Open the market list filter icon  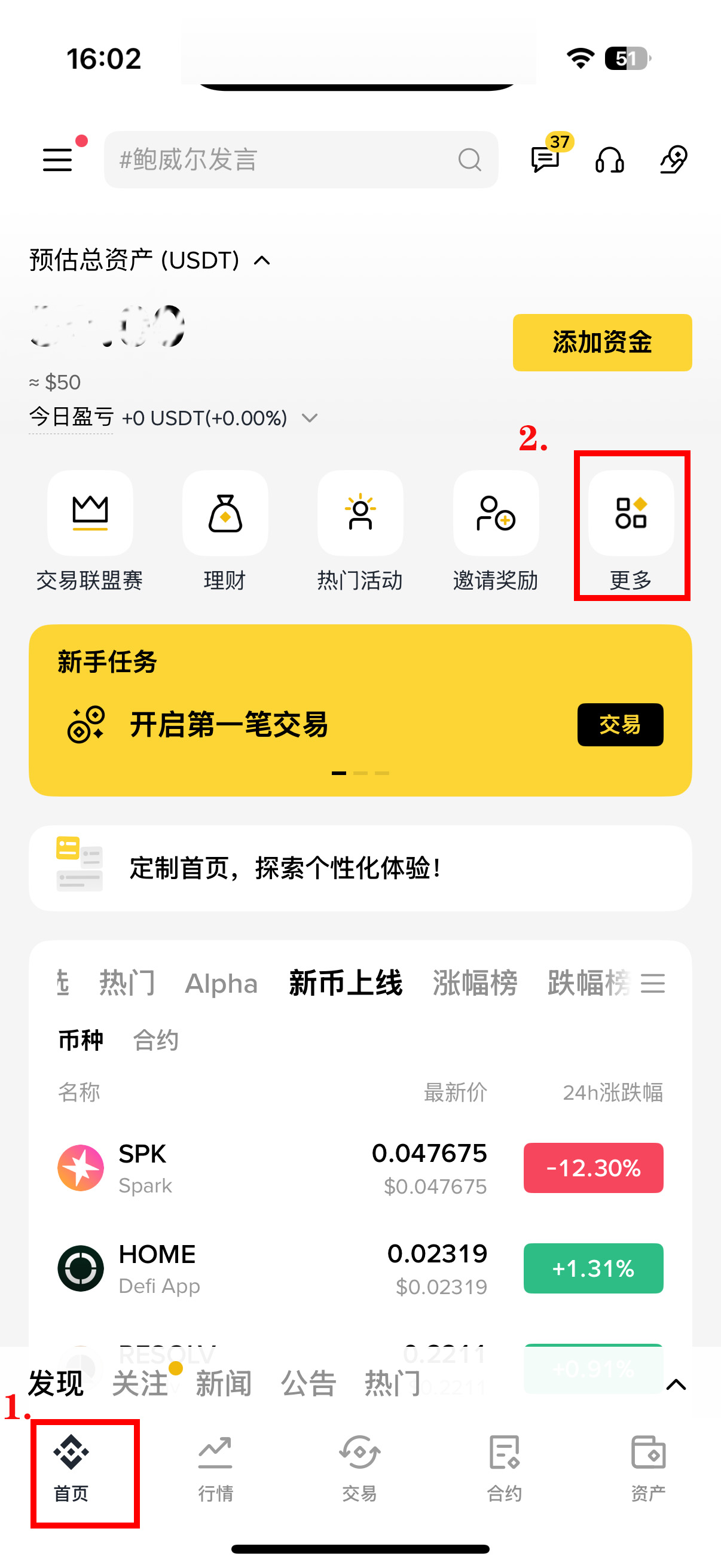(x=653, y=983)
